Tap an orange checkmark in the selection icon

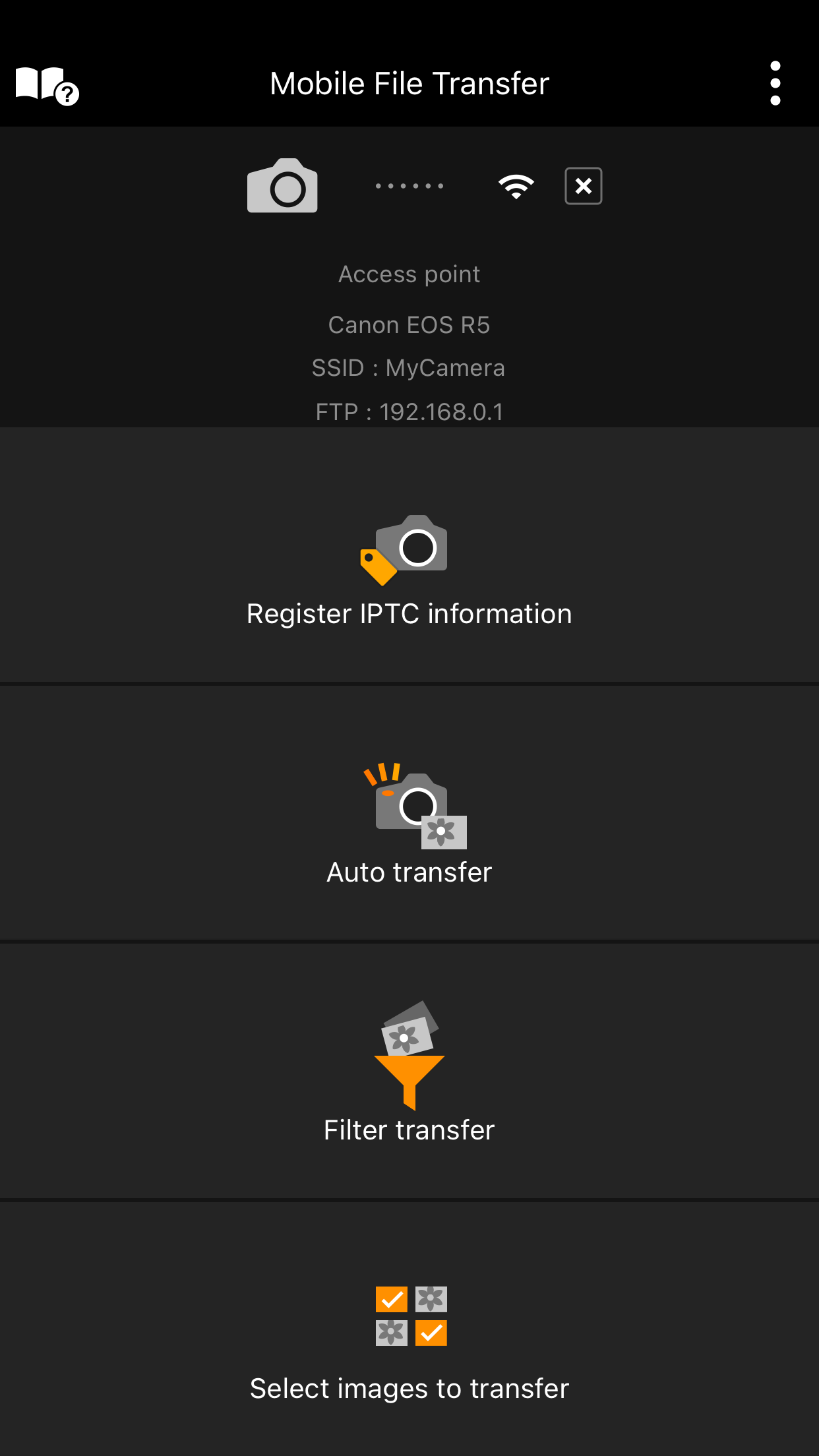tap(392, 1299)
